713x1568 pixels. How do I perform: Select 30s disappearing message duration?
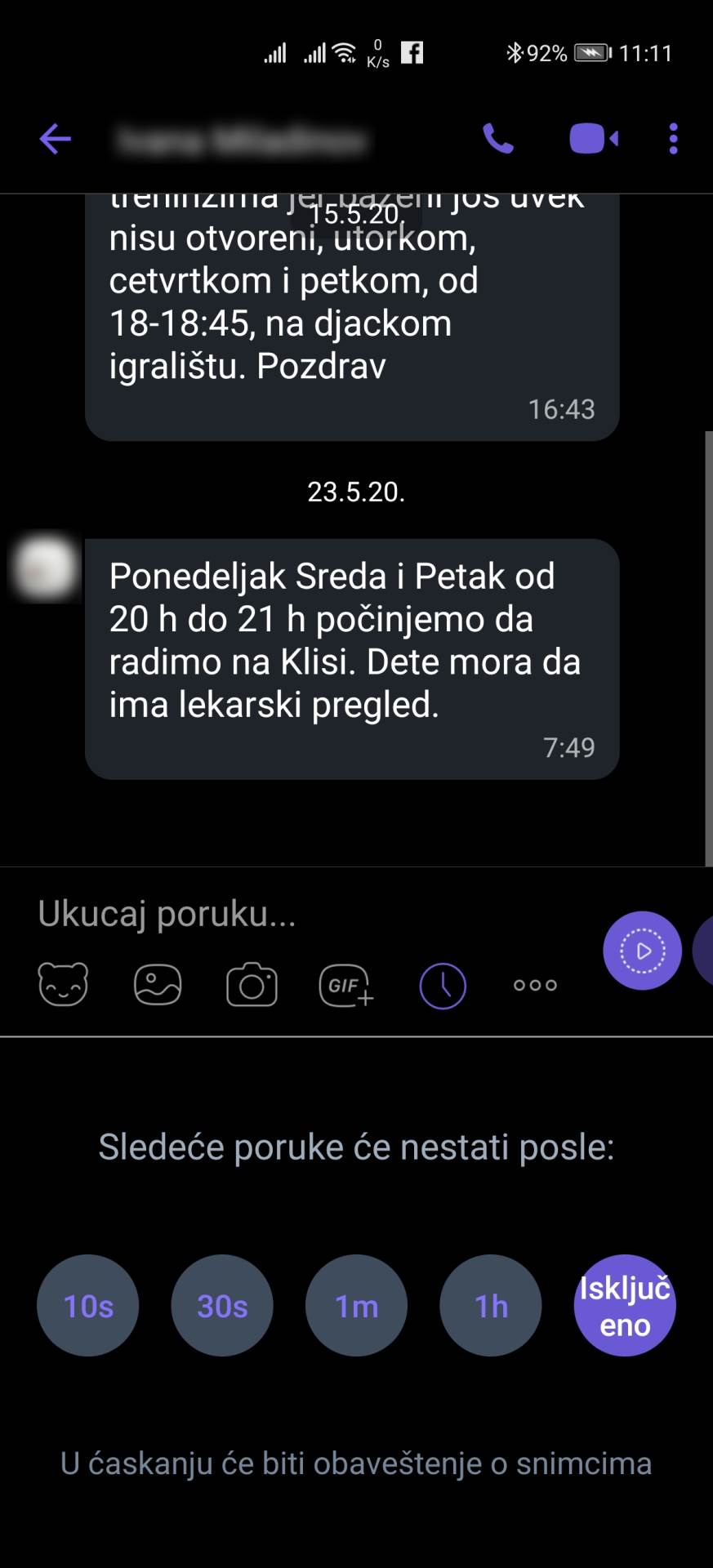click(221, 1305)
